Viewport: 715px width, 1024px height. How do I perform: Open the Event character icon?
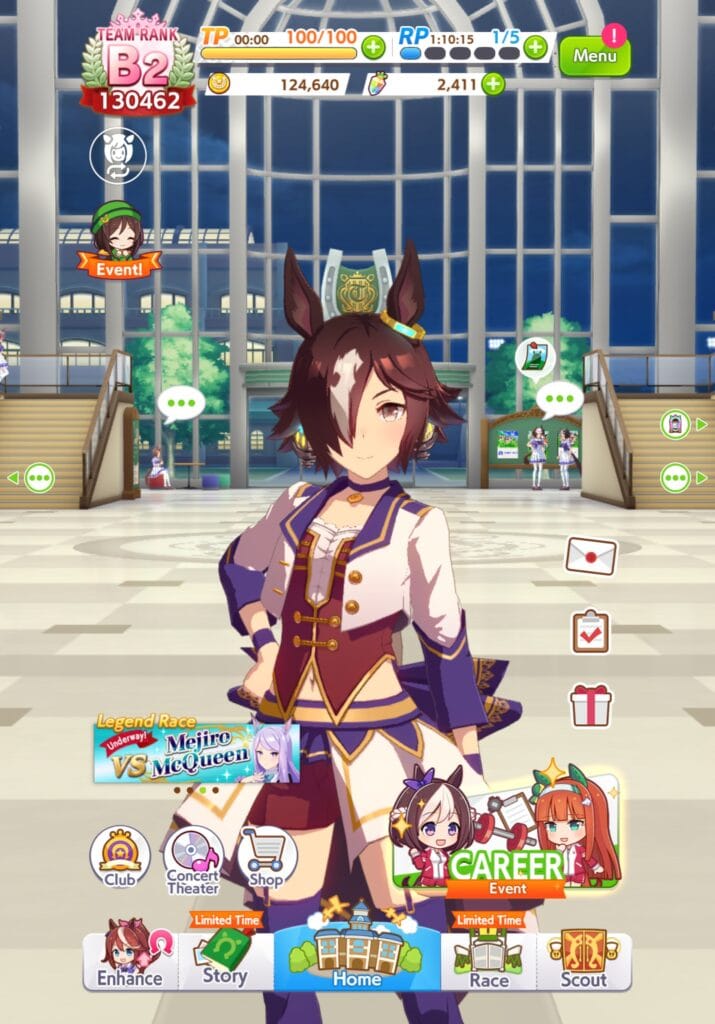point(118,237)
